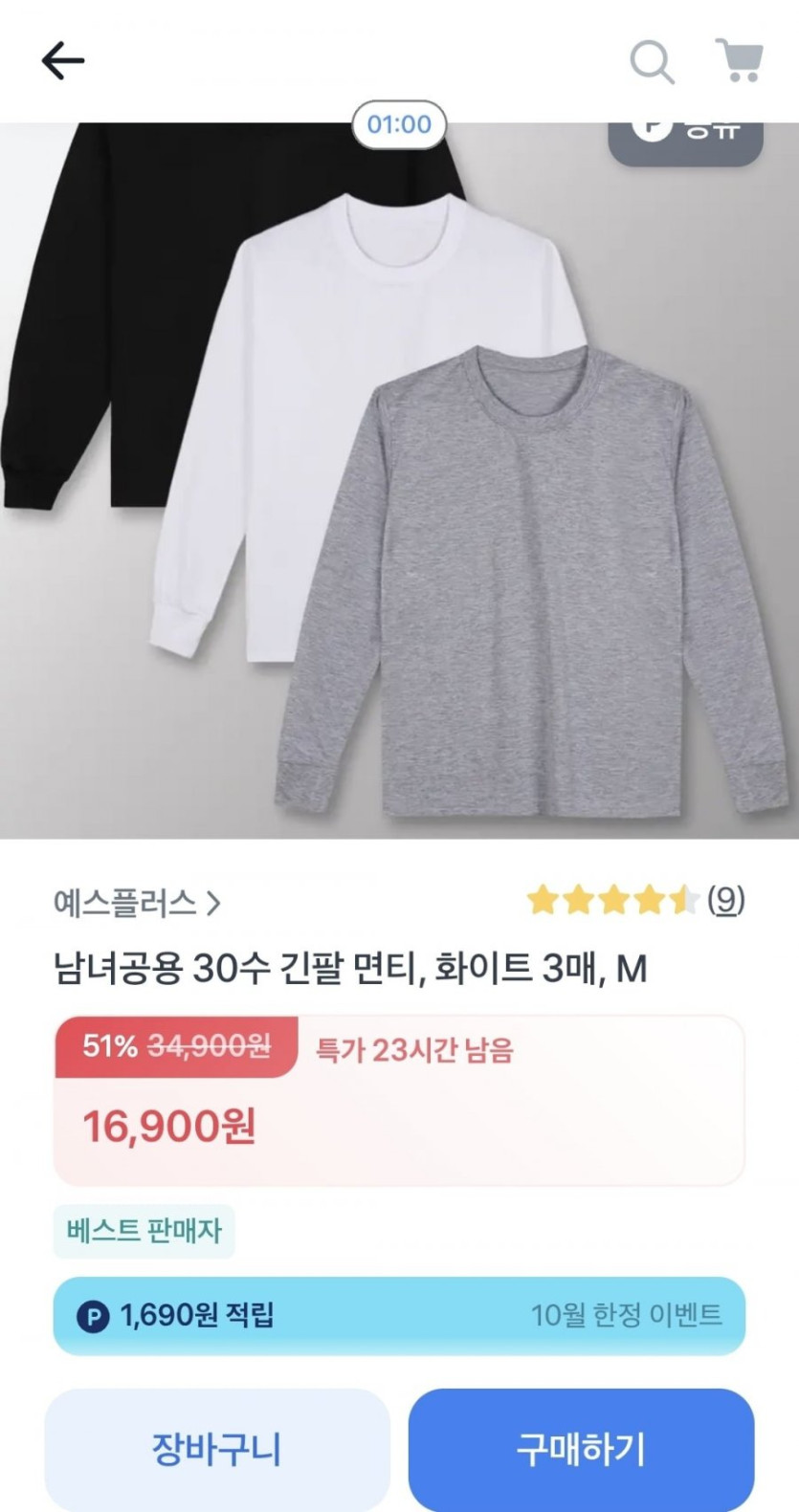799x1512 pixels.
Task: Open the search magnifier
Action: coord(652,63)
